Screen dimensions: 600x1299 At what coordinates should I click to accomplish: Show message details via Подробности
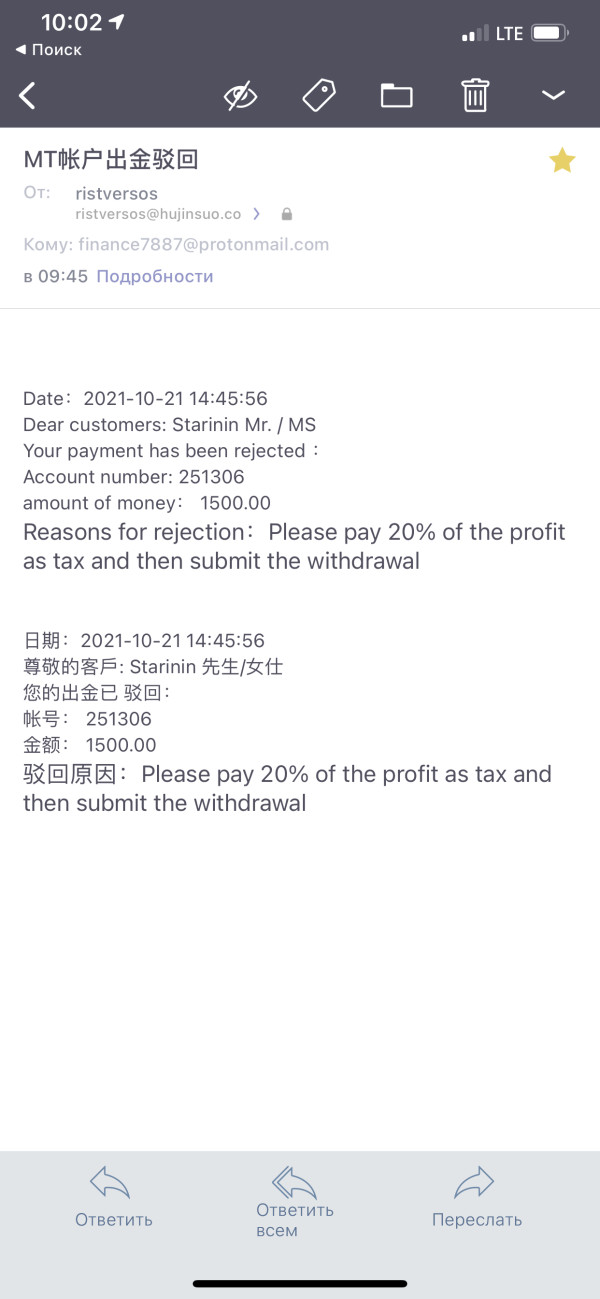click(155, 276)
